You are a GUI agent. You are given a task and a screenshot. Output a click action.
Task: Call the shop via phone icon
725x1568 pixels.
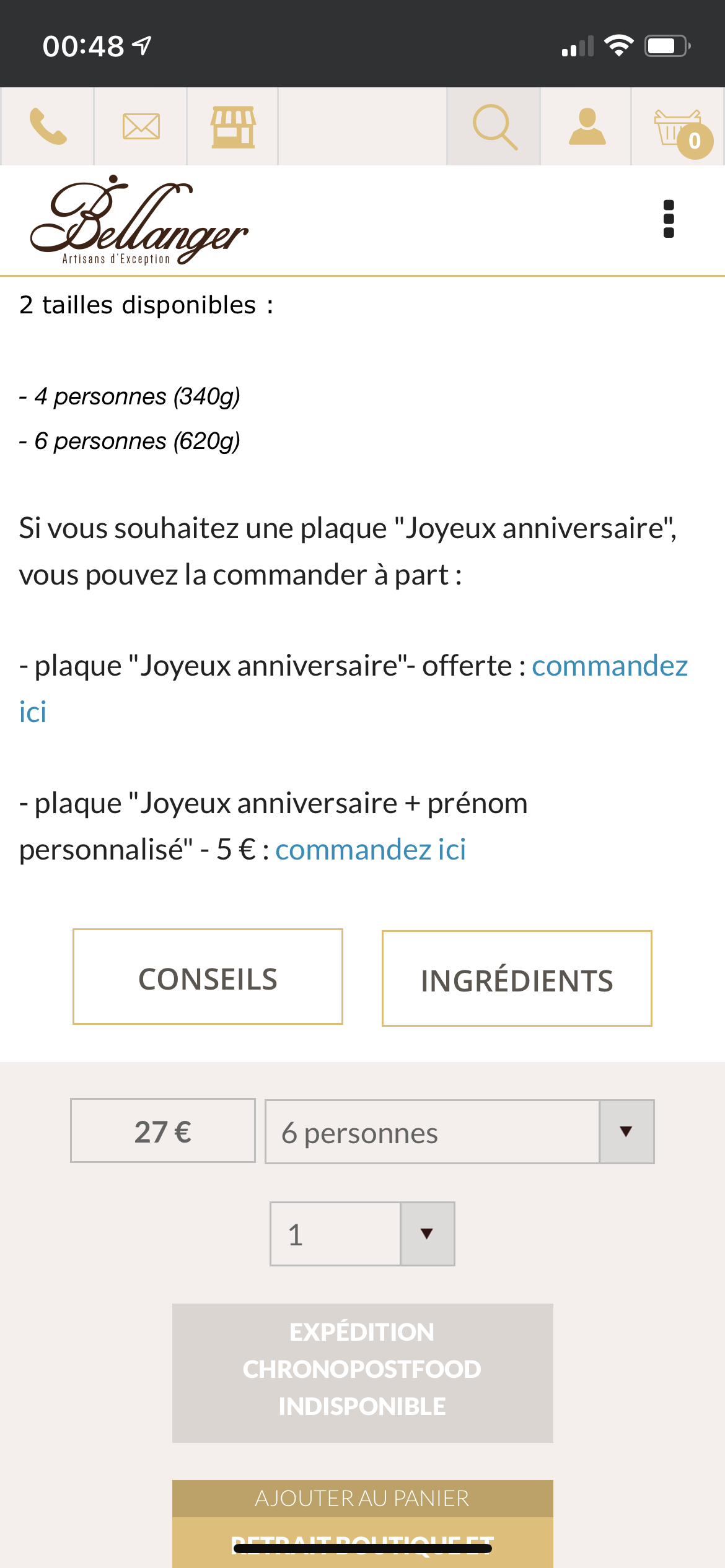pyautogui.click(x=48, y=126)
